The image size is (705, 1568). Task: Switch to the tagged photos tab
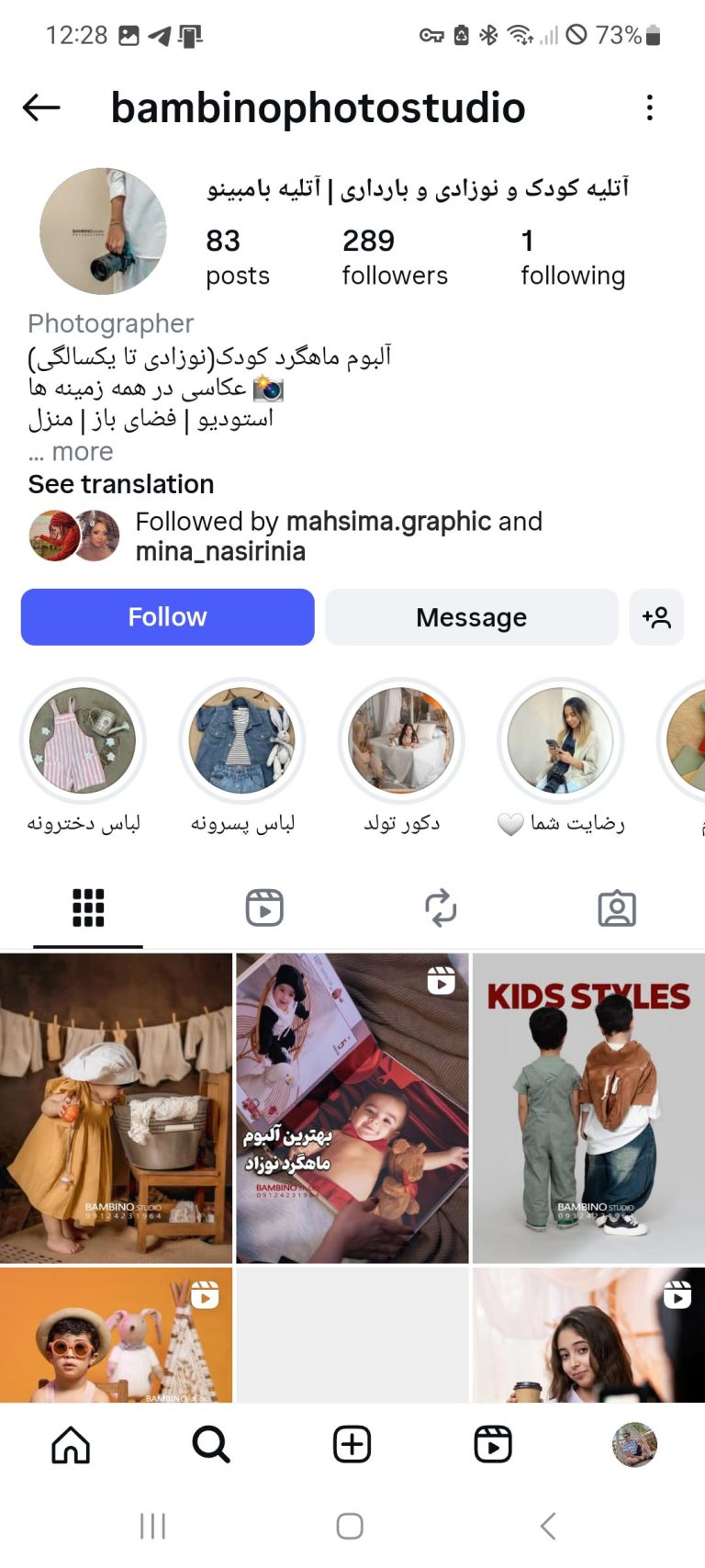tap(617, 908)
